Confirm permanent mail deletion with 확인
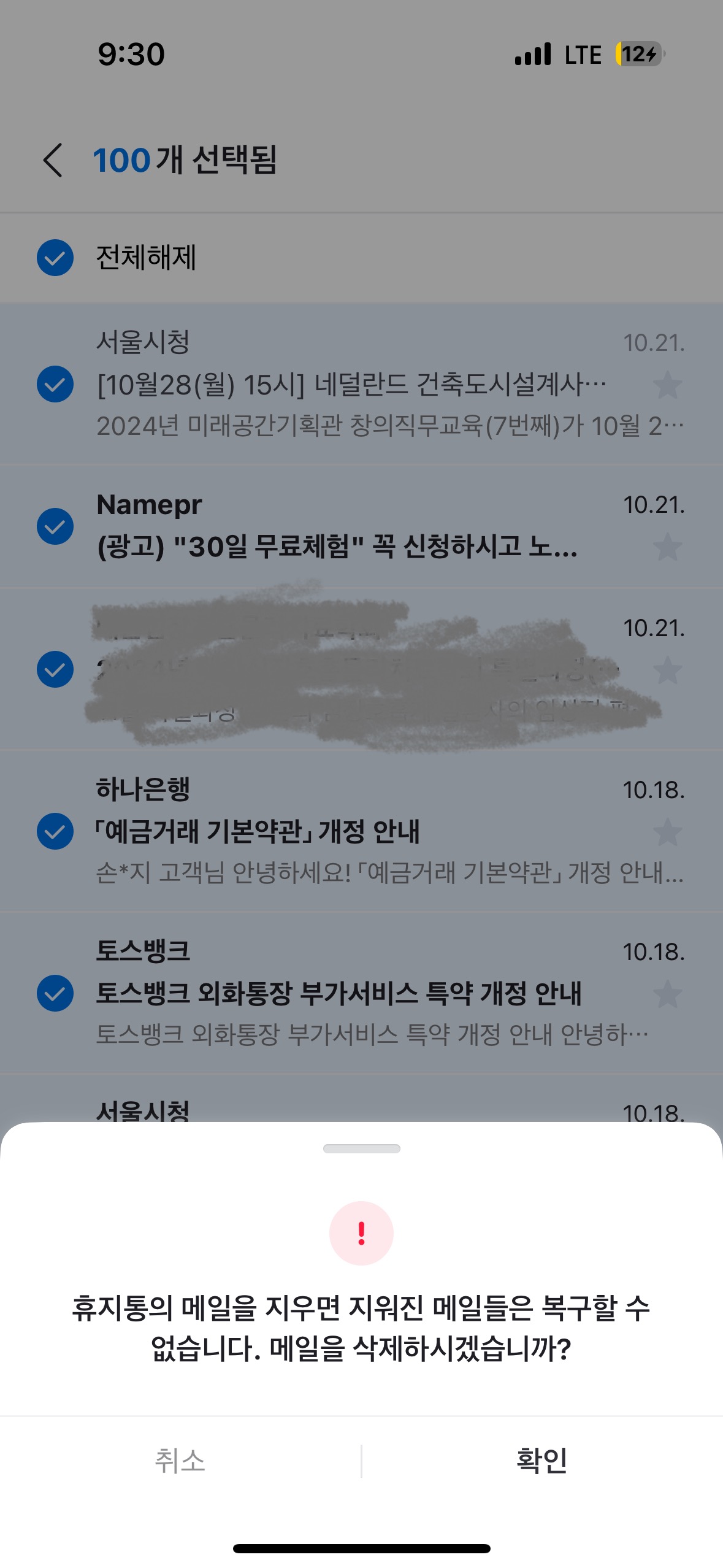 tap(541, 1461)
